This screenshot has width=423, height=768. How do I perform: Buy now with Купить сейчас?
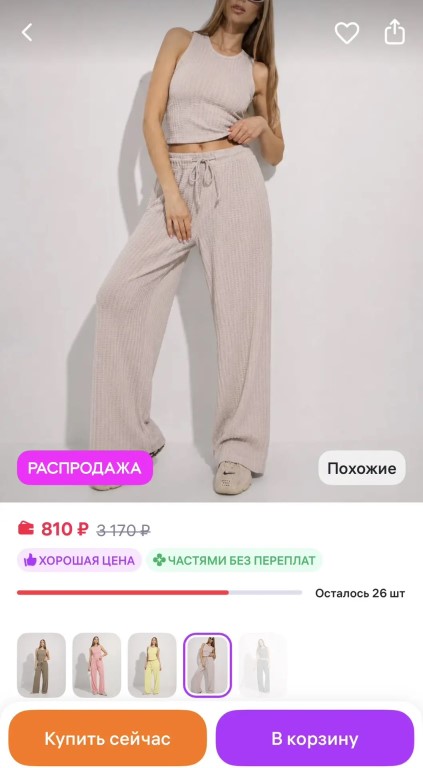coord(107,738)
